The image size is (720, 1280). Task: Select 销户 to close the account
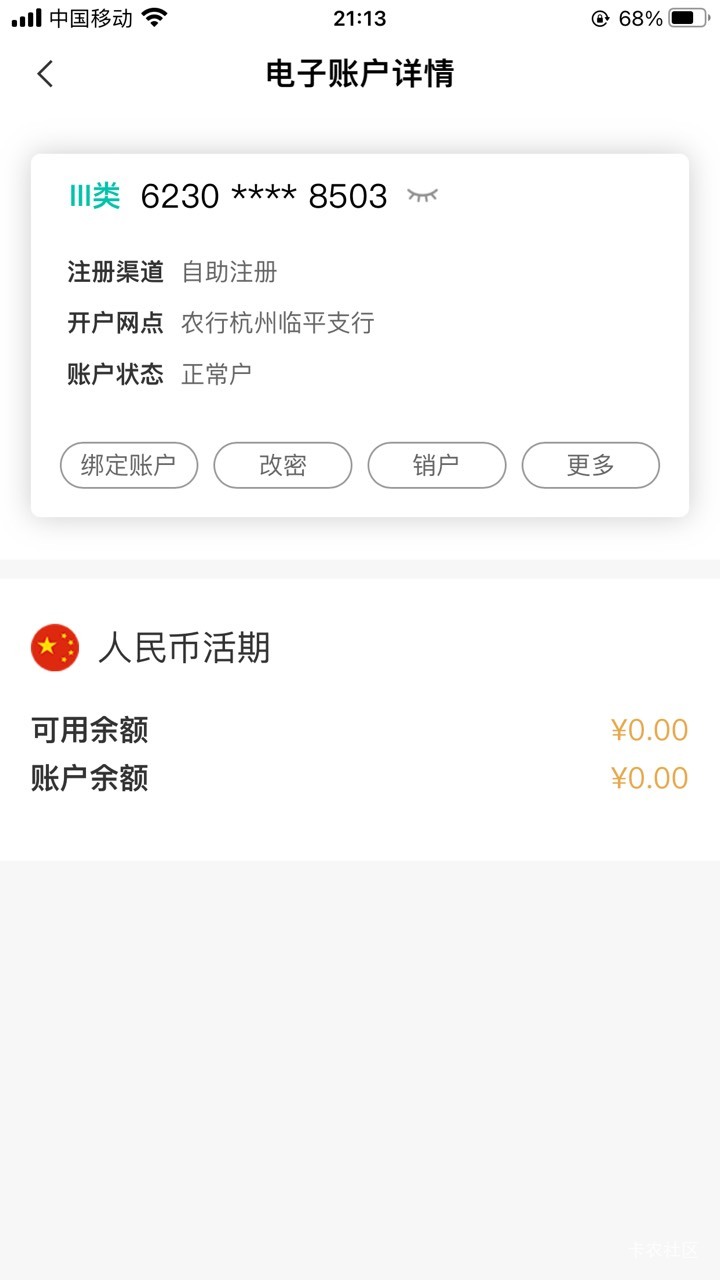tap(437, 465)
